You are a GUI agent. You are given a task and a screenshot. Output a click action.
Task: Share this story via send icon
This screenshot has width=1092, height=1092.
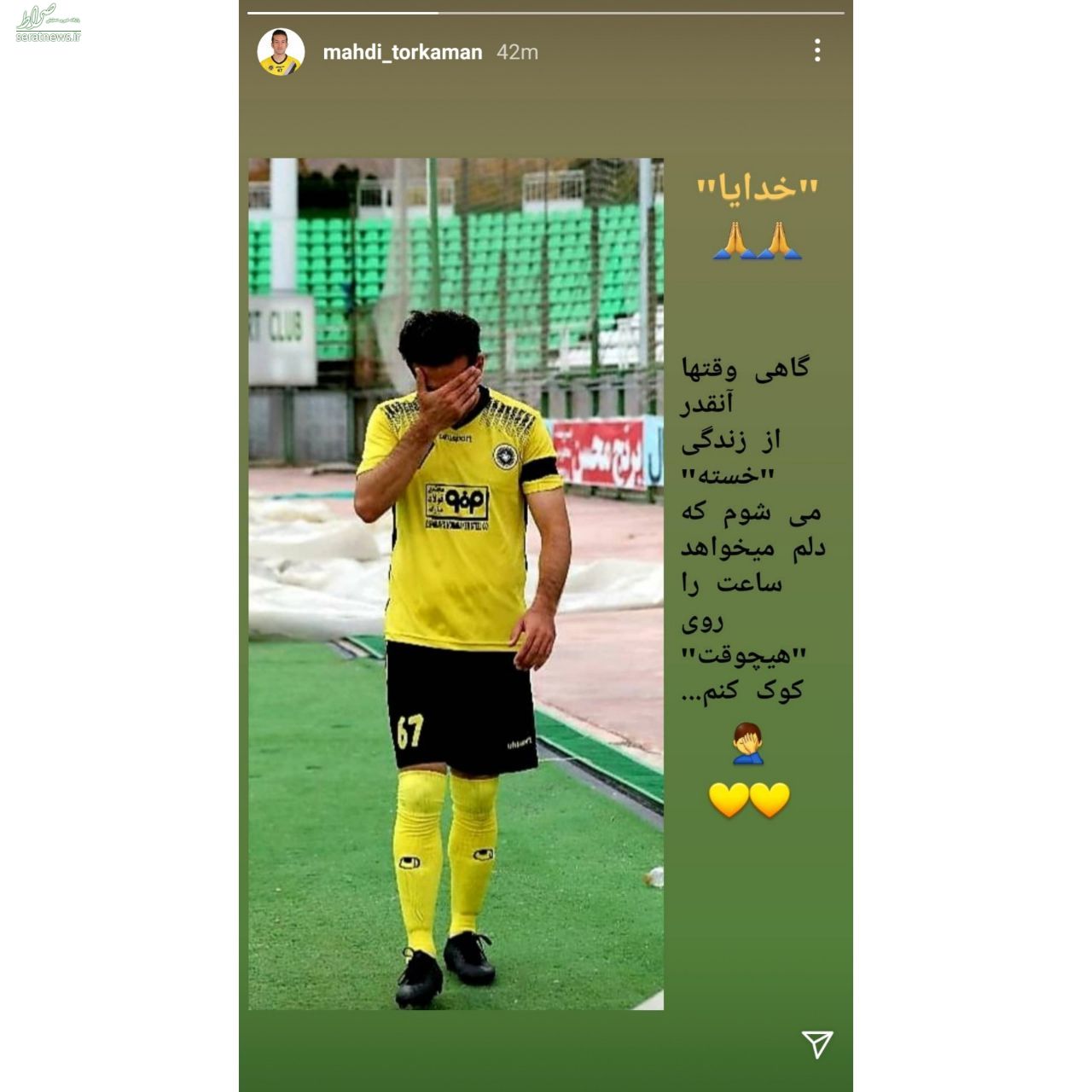pyautogui.click(x=816, y=1043)
